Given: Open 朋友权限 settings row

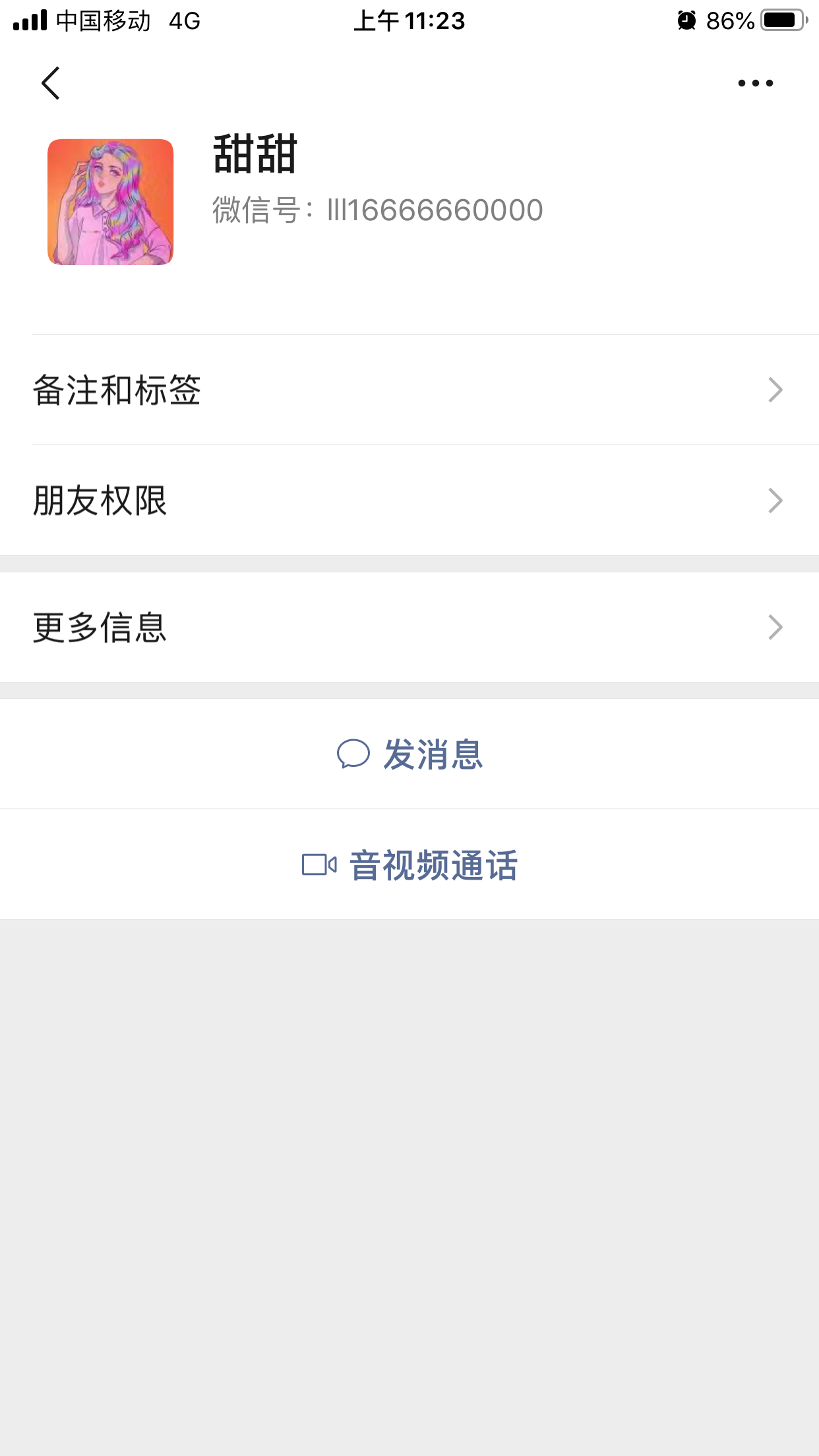Looking at the screenshot, I should [100, 501].
